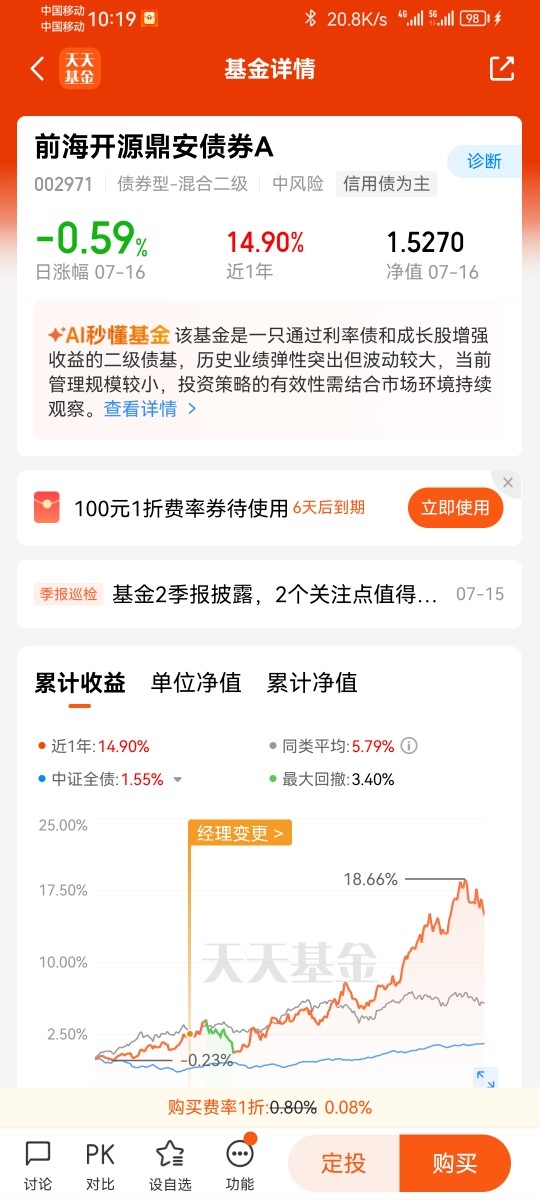Switch to the 累计净值 tab

[312, 683]
